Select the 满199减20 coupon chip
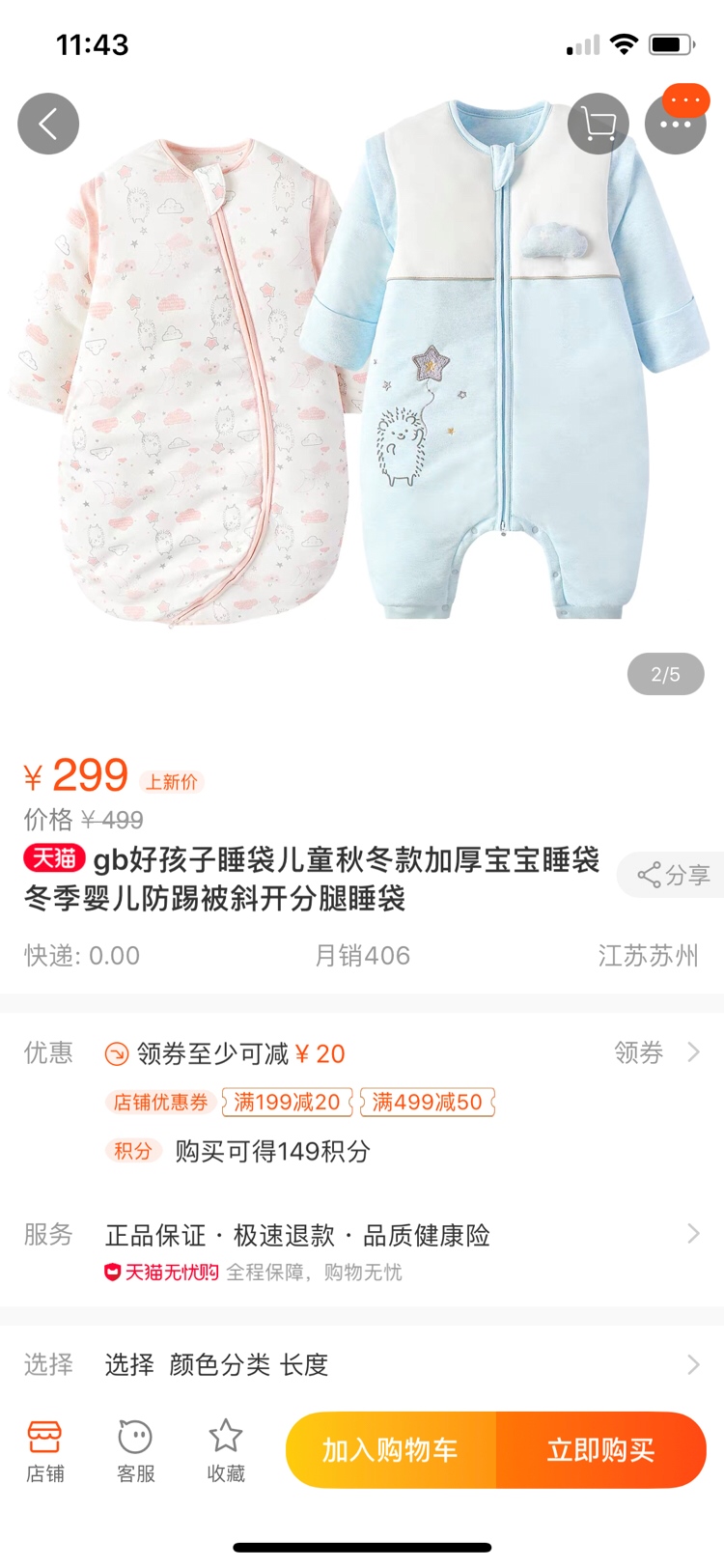 [287, 1102]
